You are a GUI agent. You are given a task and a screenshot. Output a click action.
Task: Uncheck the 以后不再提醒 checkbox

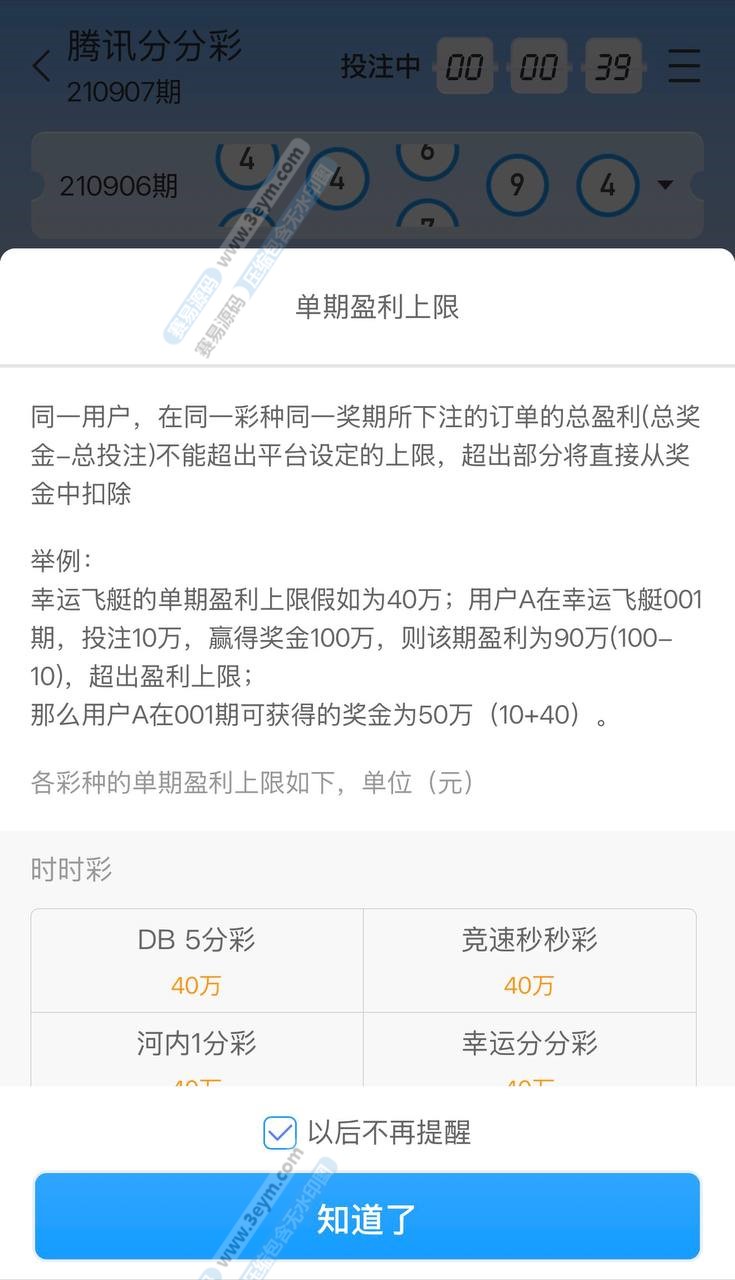point(280,1133)
